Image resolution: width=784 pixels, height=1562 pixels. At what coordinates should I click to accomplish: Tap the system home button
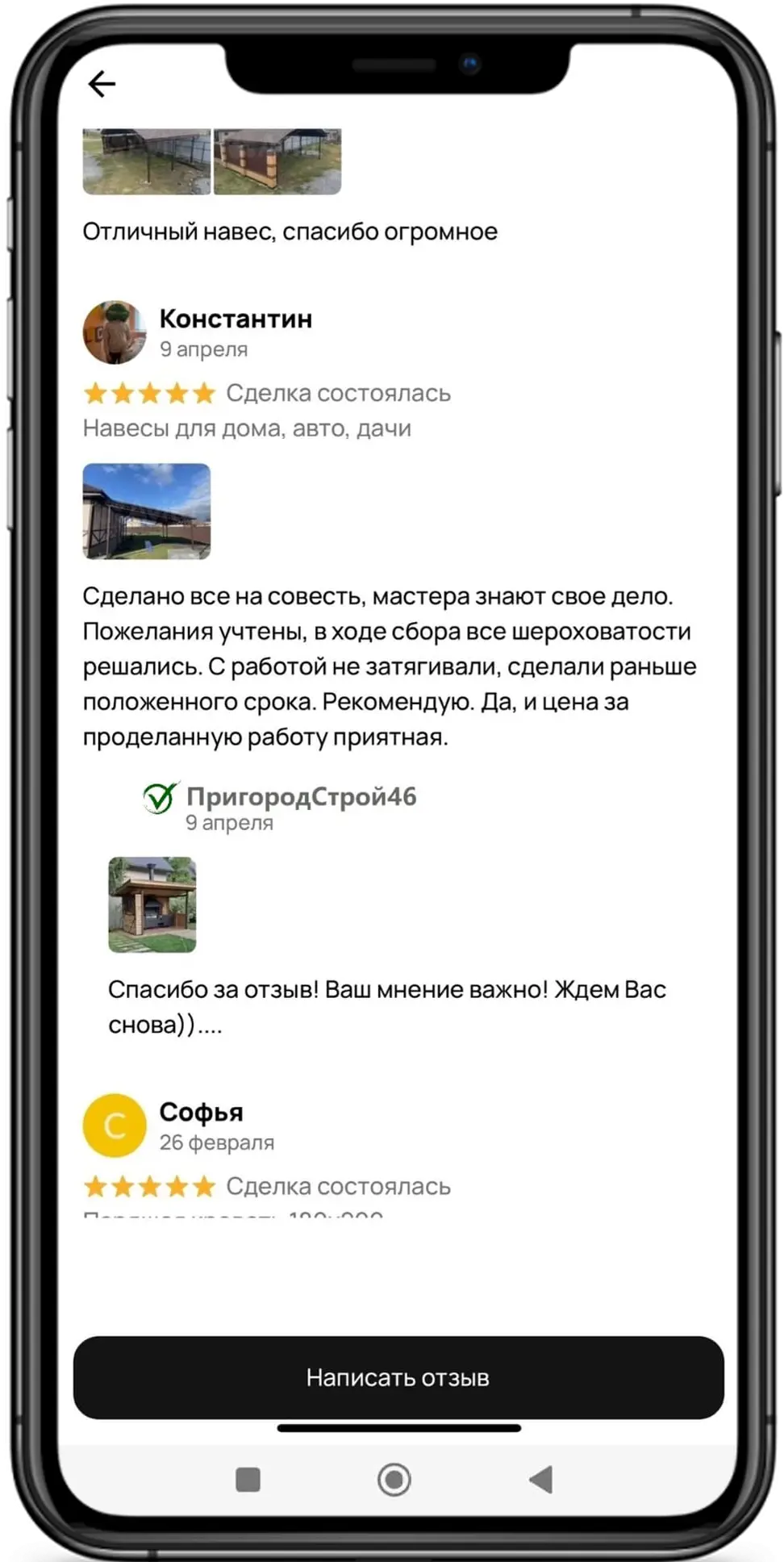[x=394, y=1480]
